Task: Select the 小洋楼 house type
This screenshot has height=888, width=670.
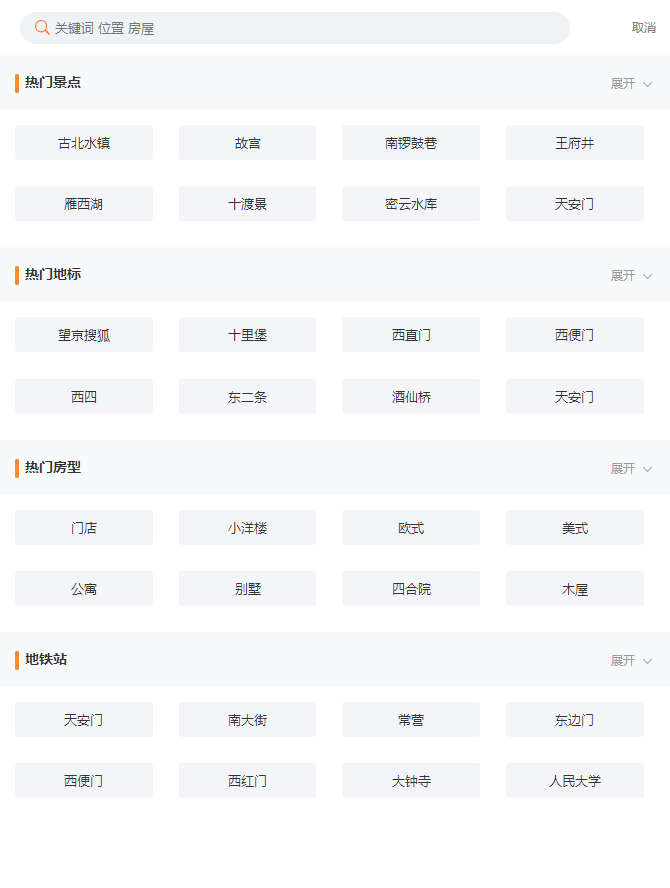Action: click(x=247, y=528)
